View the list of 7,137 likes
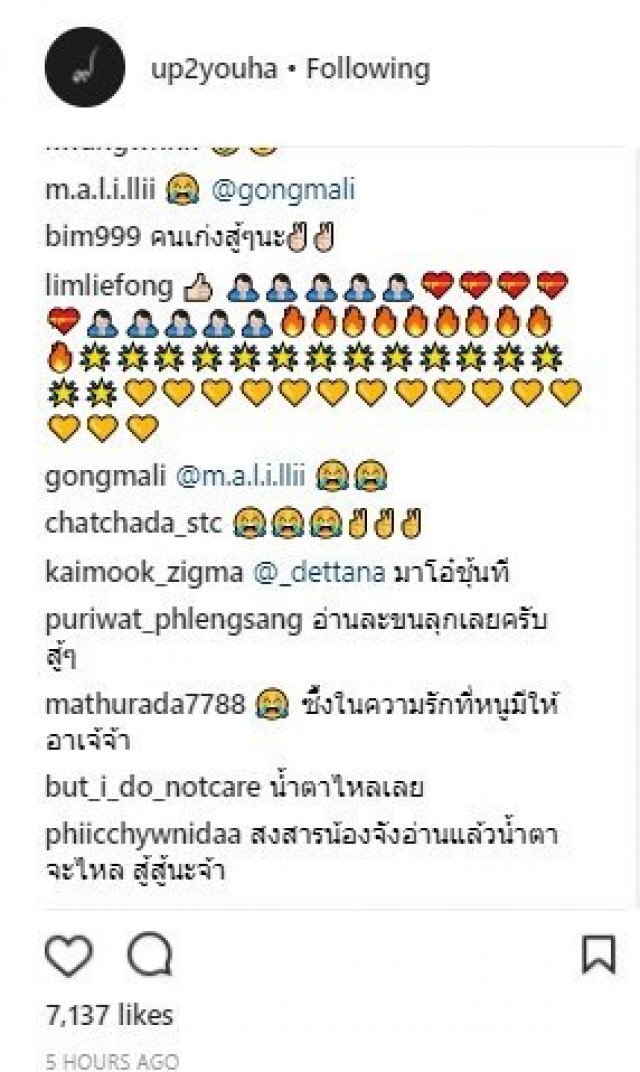640x1072 pixels. coord(110,1015)
